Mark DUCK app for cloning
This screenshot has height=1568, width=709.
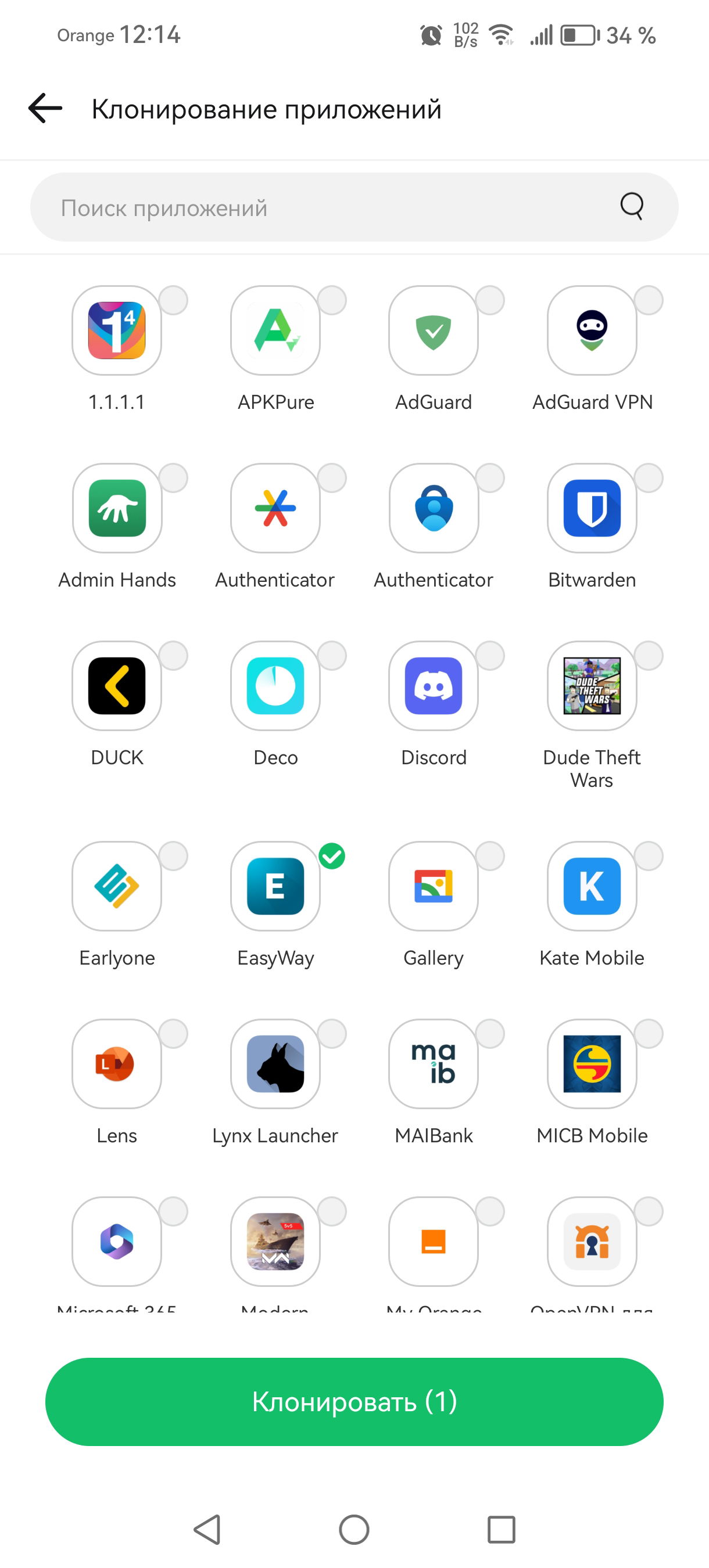tap(117, 686)
